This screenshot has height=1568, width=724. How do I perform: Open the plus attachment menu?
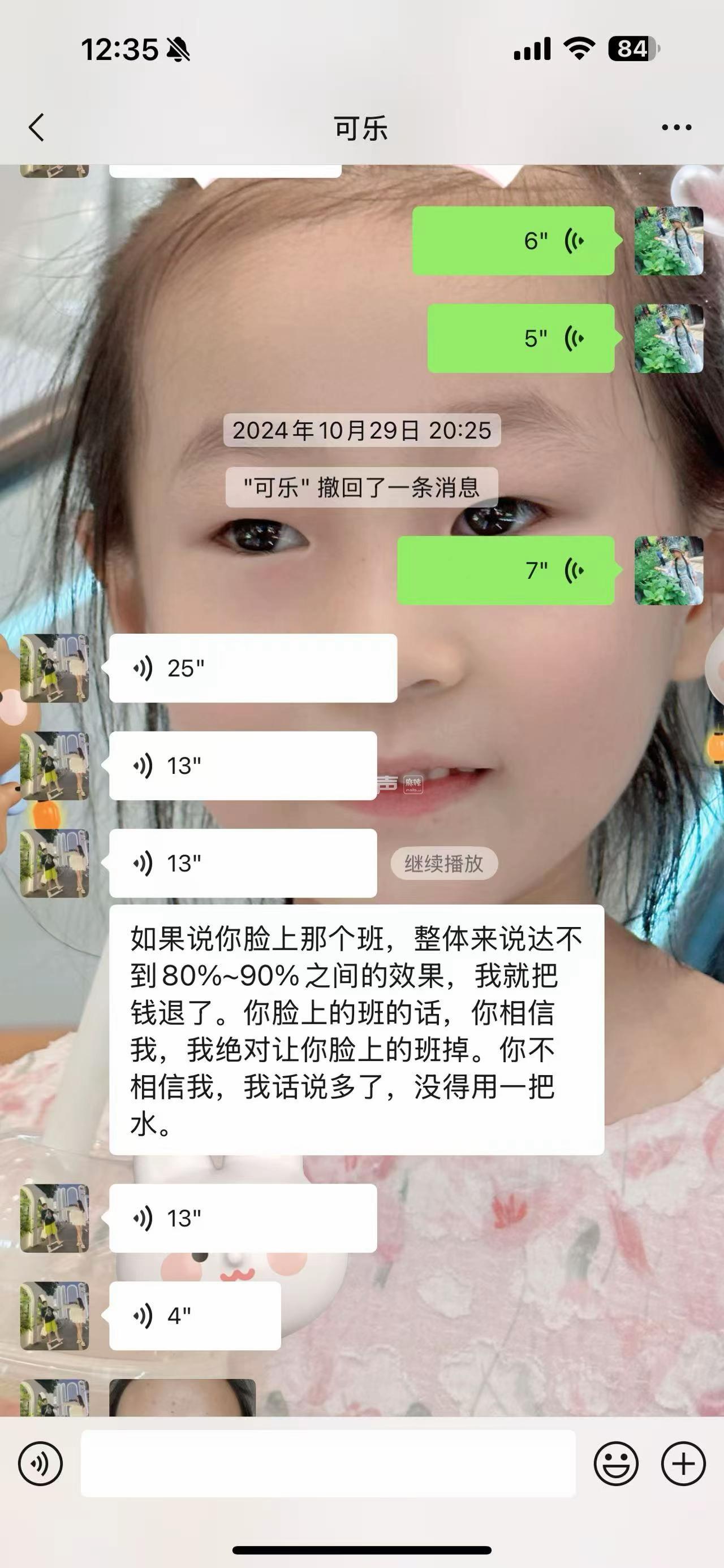tap(683, 1463)
